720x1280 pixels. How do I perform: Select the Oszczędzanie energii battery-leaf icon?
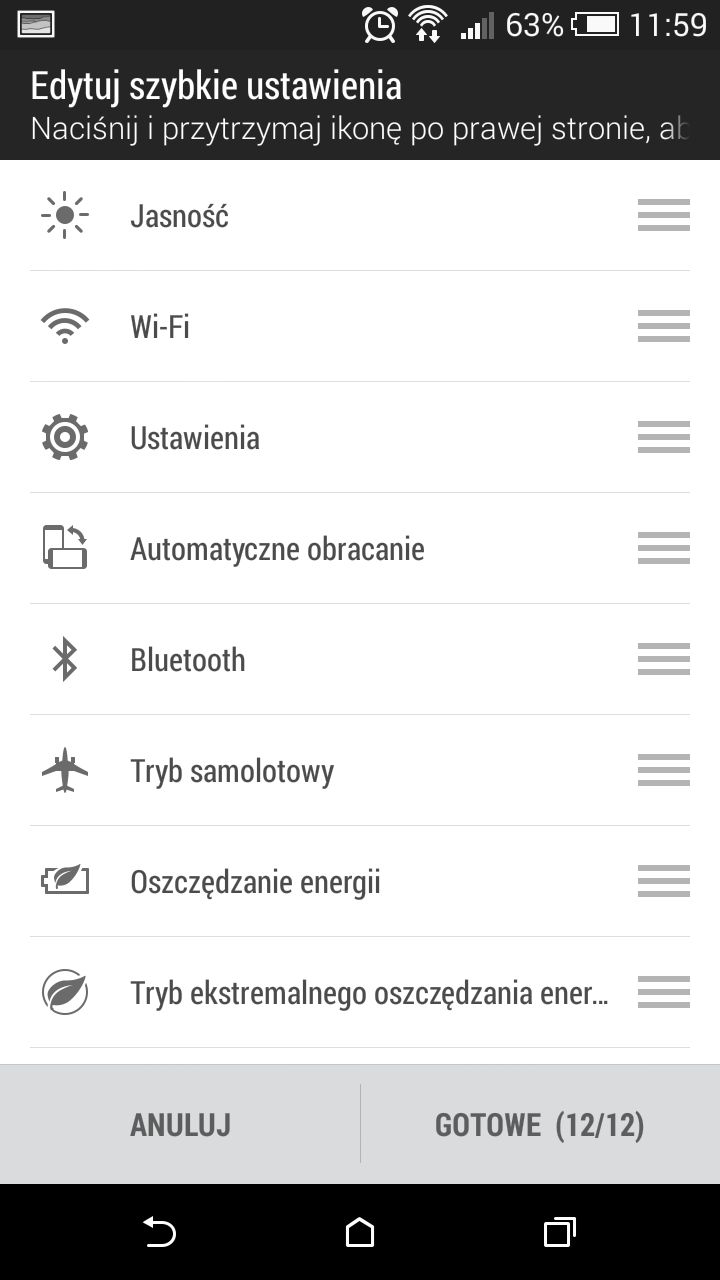(65, 881)
